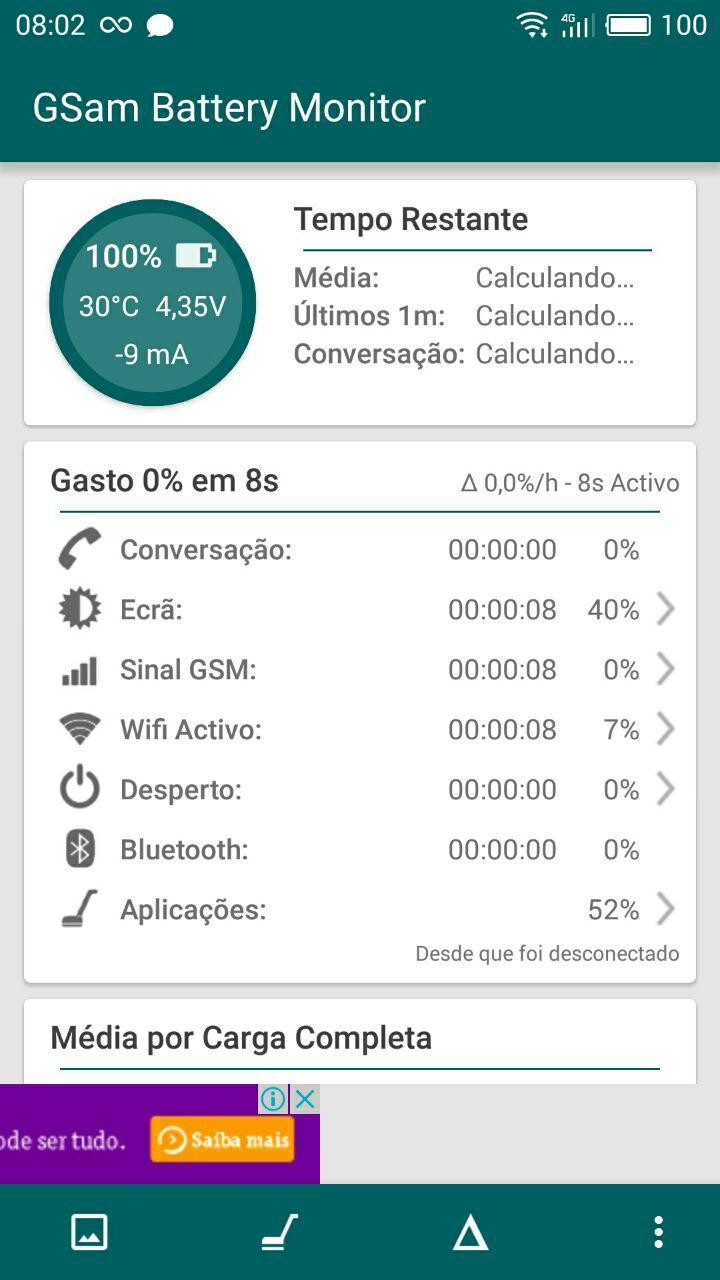Open the Sinal GSM details row
Image resolution: width=720 pixels, height=1280 pixels.
[360, 669]
